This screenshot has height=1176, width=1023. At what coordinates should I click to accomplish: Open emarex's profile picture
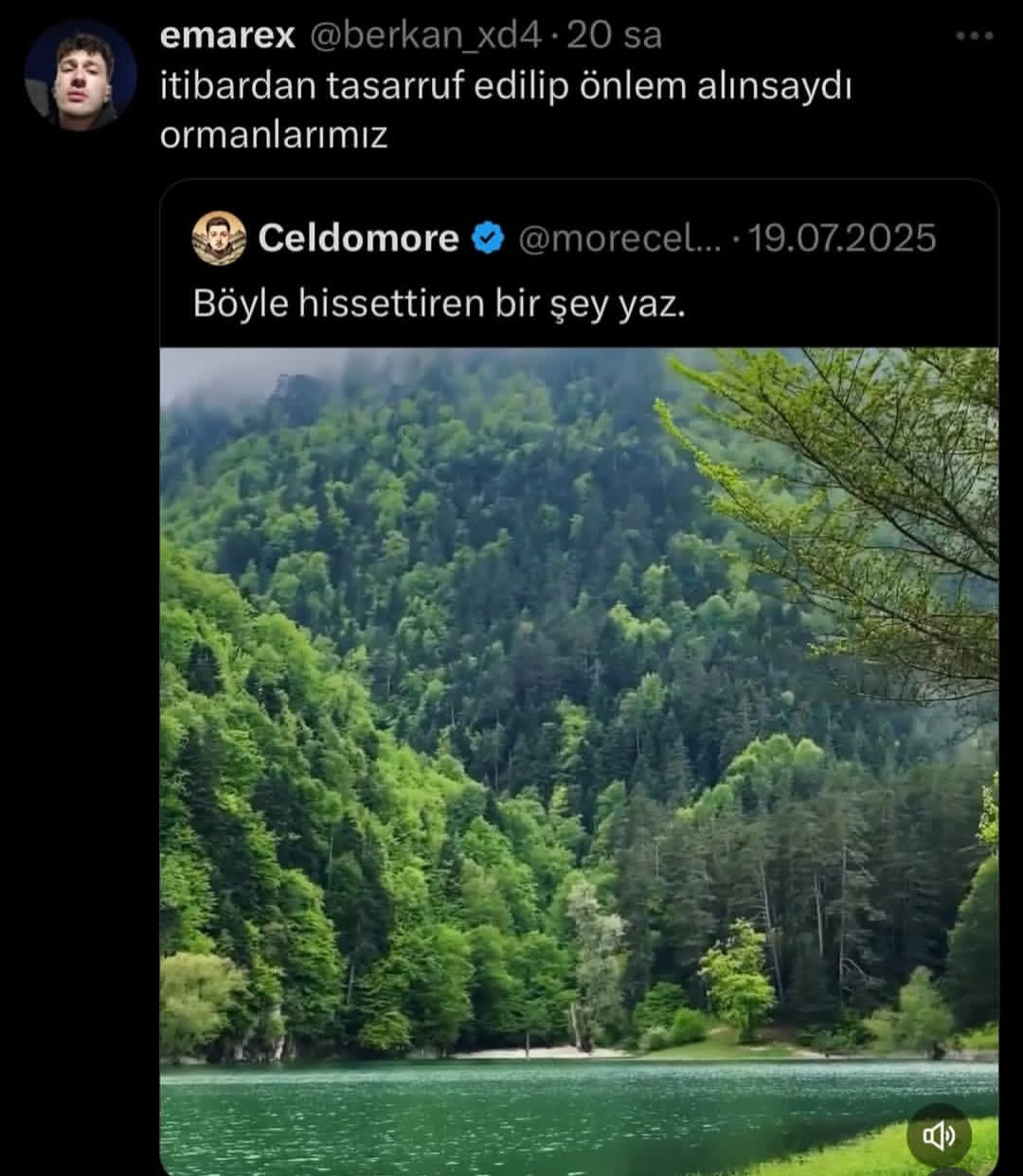click(x=80, y=76)
